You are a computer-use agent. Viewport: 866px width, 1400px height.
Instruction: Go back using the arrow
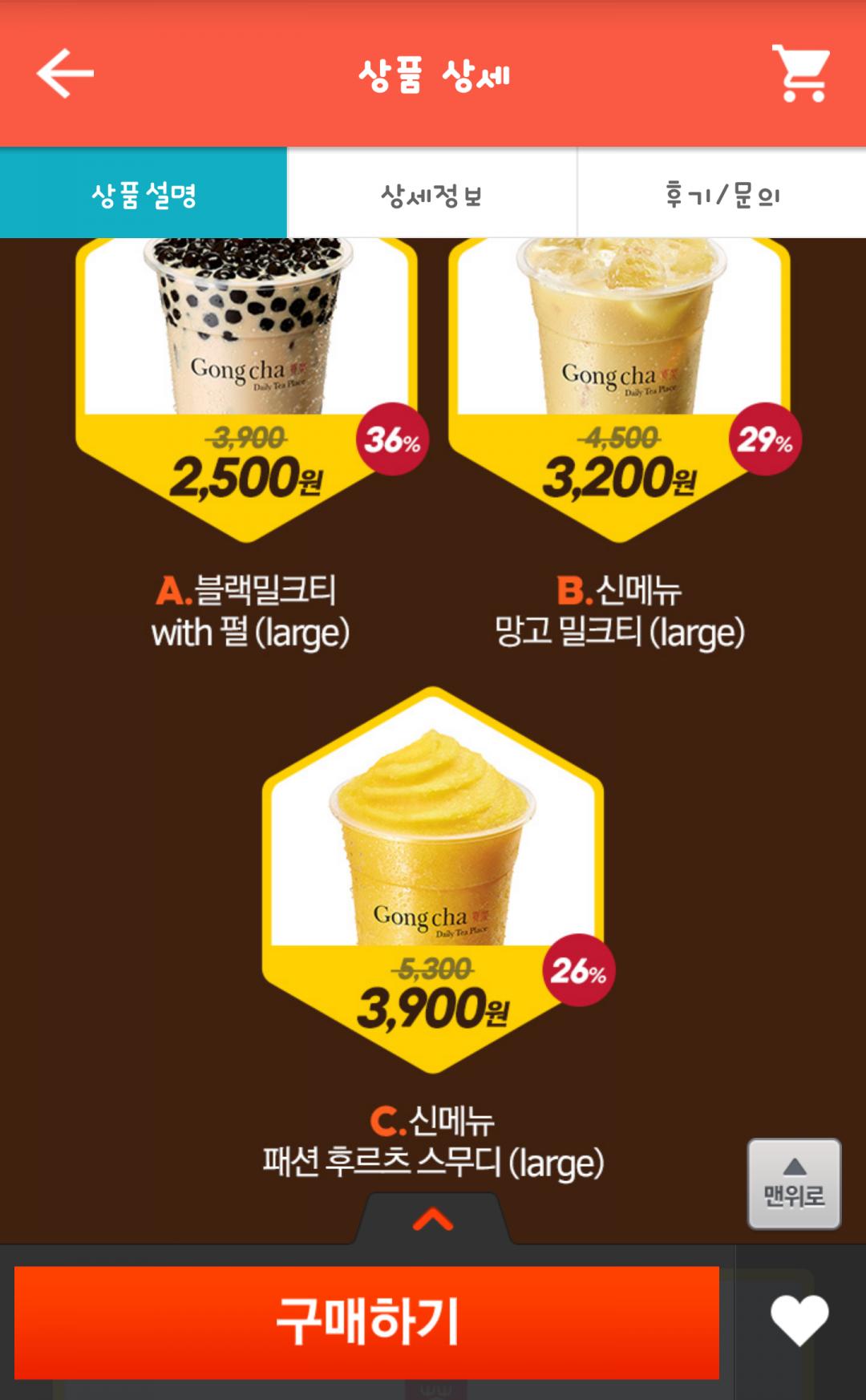pyautogui.click(x=66, y=74)
